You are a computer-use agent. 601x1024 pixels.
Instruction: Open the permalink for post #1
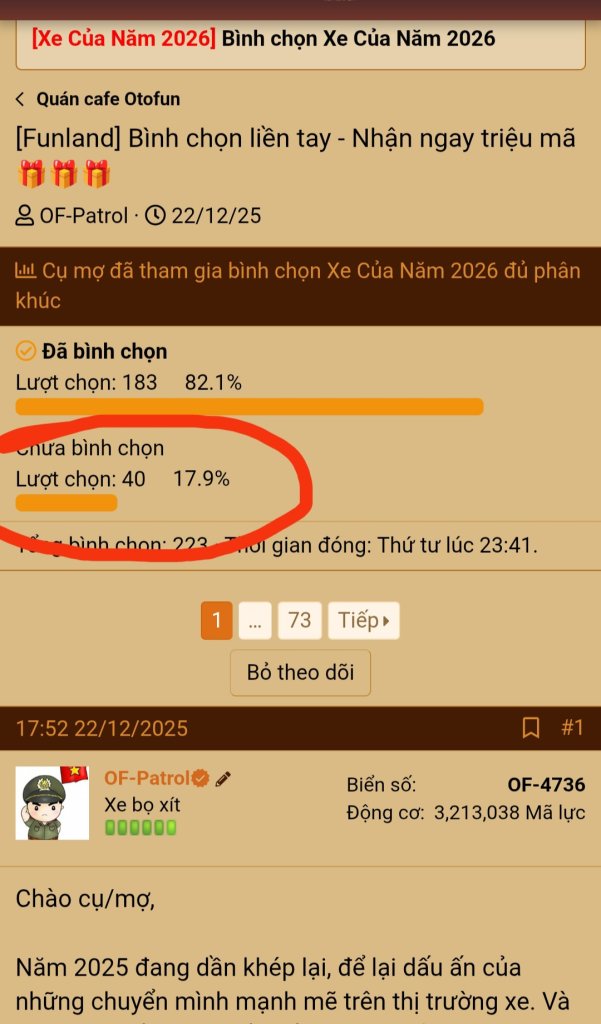tap(572, 728)
